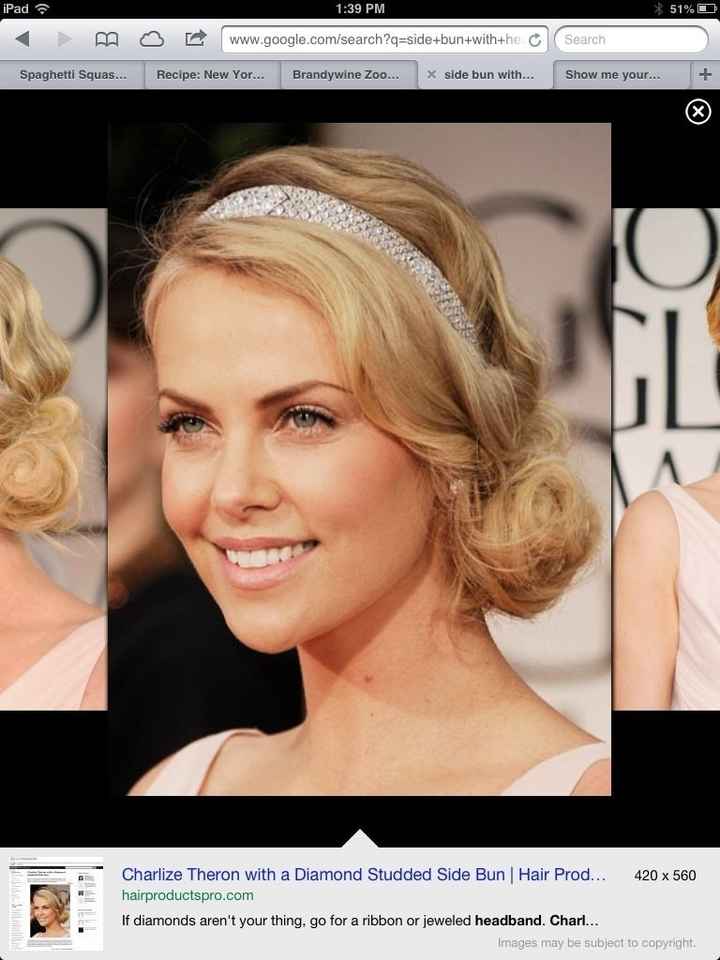The width and height of the screenshot is (720, 960).
Task: Reload the page with the refresh icon
Action: click(534, 39)
